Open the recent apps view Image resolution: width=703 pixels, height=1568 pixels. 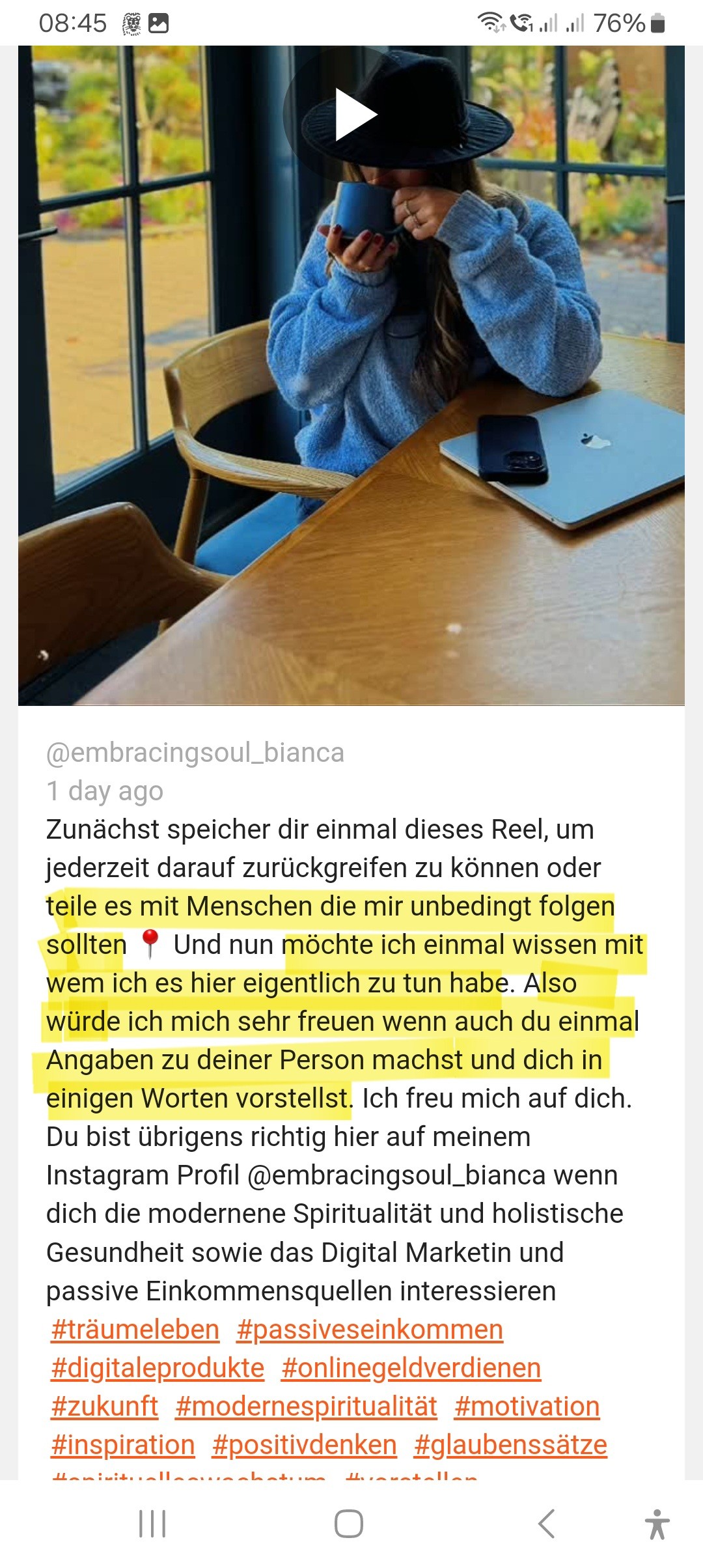pyautogui.click(x=152, y=1524)
